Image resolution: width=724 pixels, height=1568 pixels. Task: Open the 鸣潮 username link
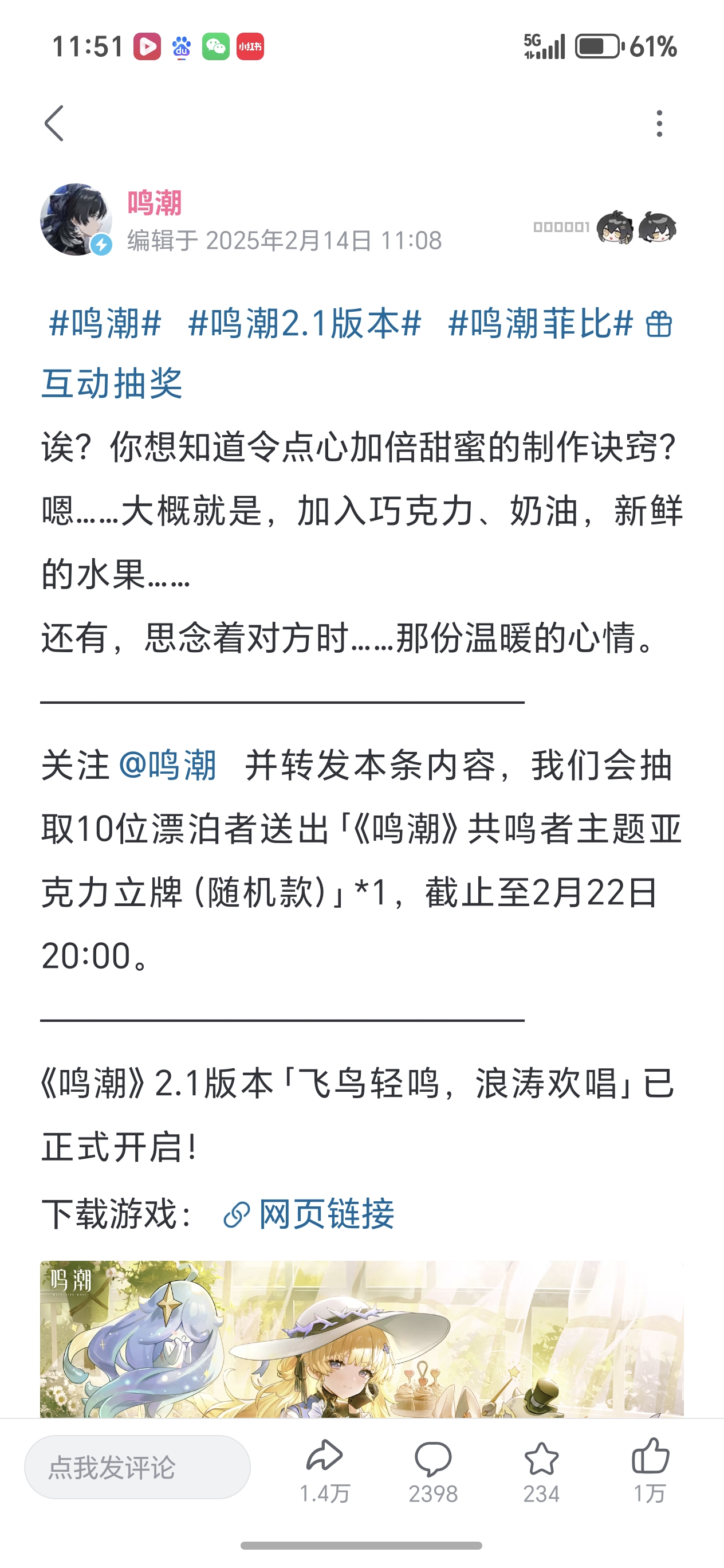tap(155, 203)
